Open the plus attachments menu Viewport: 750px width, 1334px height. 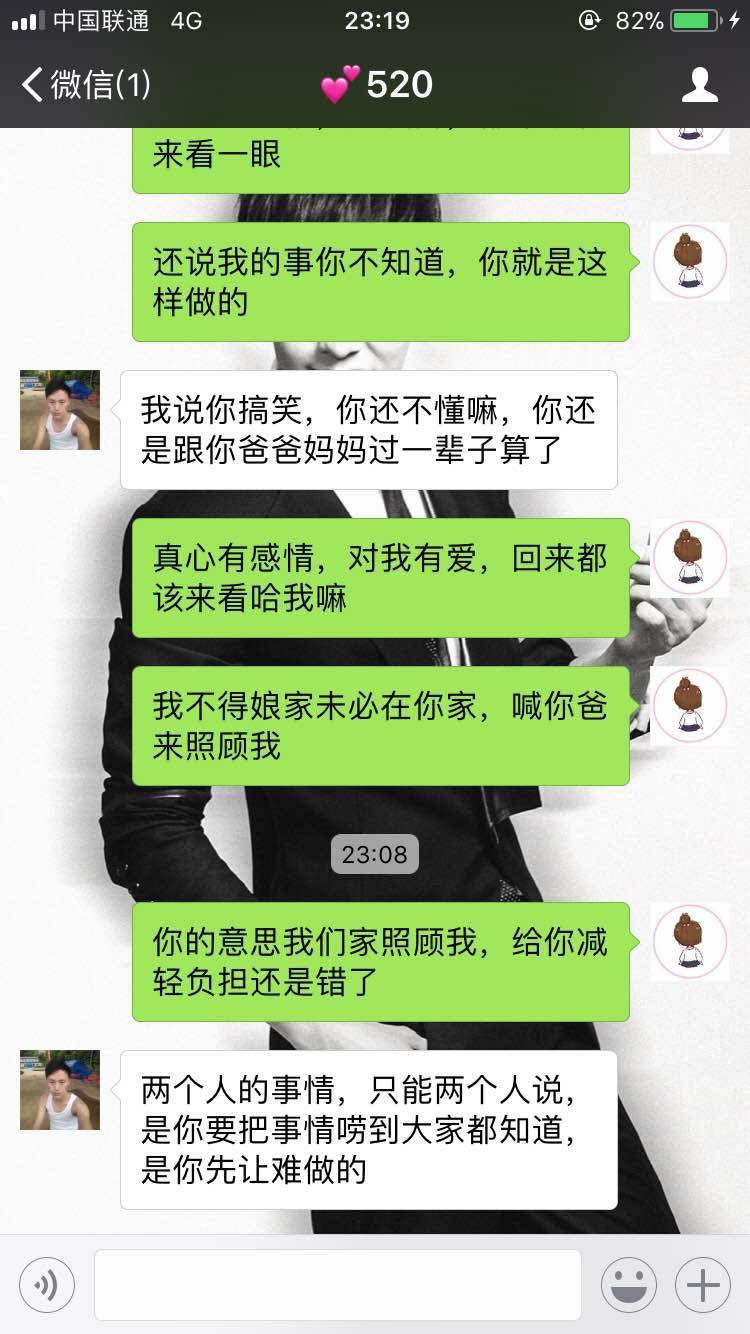[x=703, y=1285]
